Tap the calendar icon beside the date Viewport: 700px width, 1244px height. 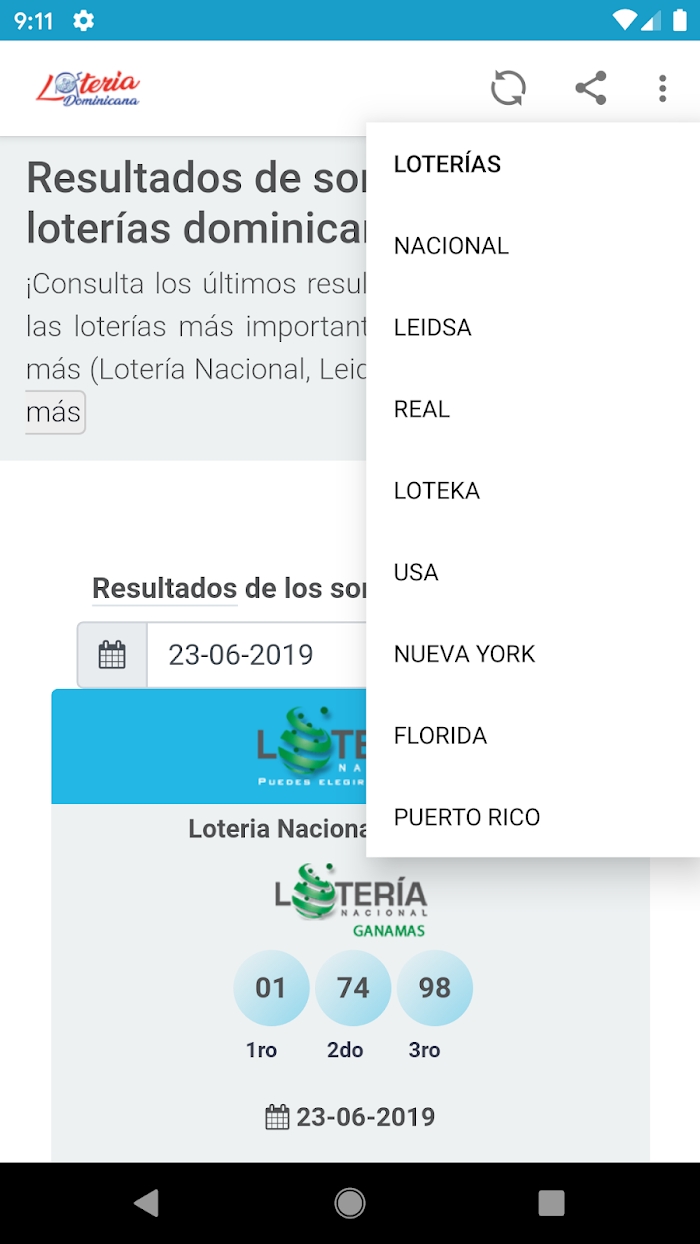[112, 655]
